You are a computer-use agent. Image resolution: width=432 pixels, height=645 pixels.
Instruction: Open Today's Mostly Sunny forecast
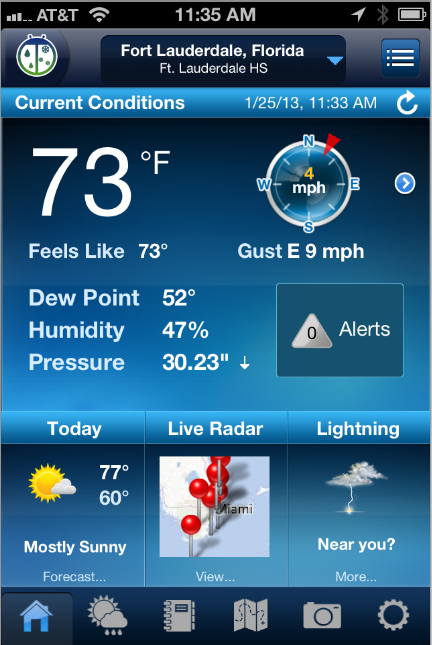[x=73, y=515]
